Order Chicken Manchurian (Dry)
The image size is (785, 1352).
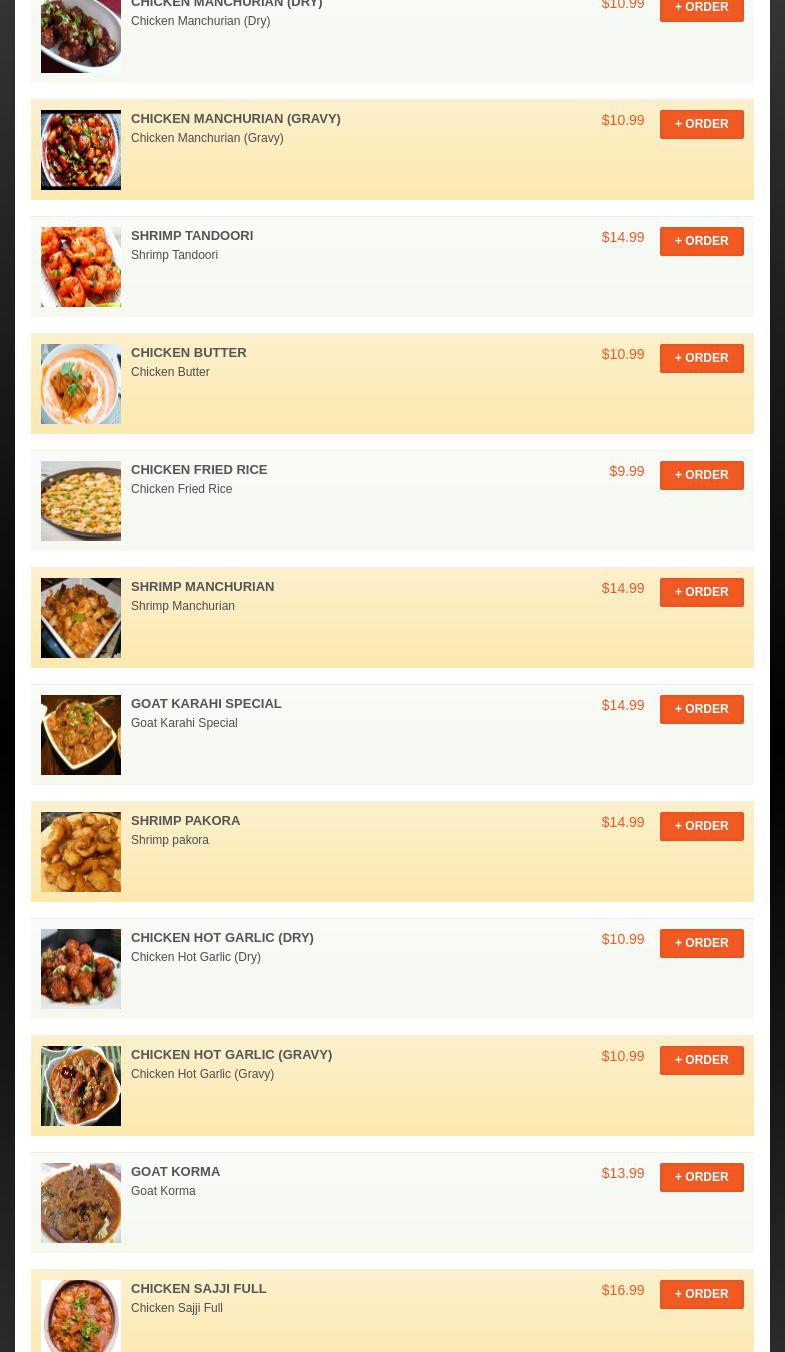coord(701,8)
